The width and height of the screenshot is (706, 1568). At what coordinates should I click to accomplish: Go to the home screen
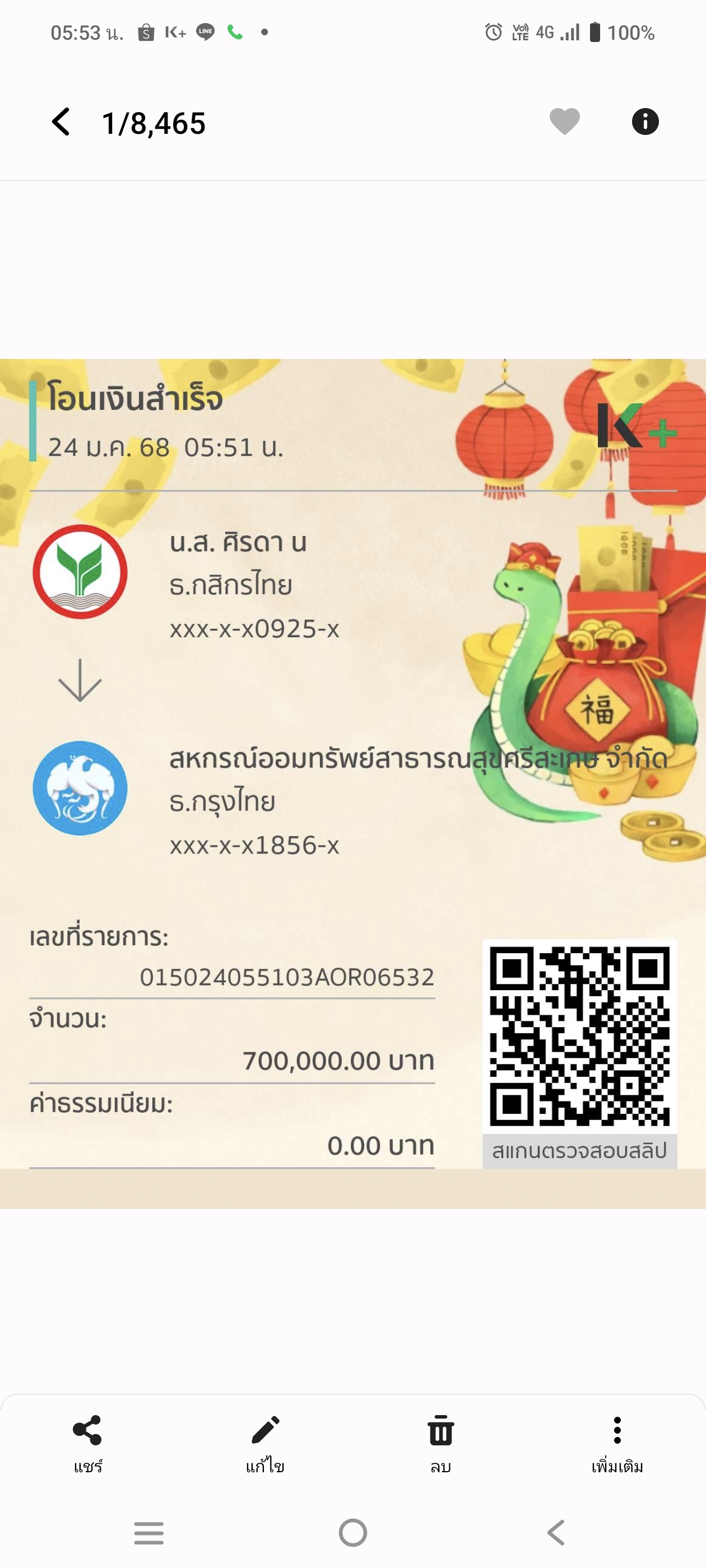point(352,1533)
